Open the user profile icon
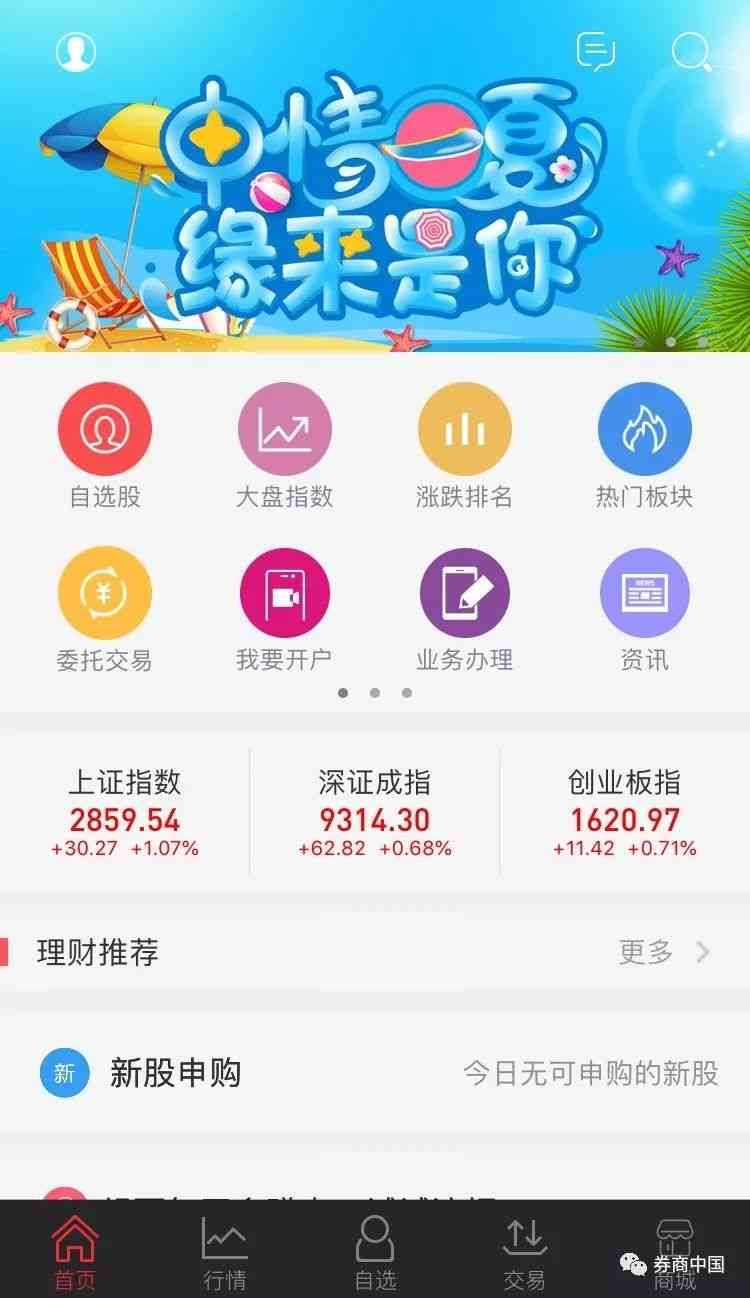Image resolution: width=750 pixels, height=1298 pixels. coord(76,52)
